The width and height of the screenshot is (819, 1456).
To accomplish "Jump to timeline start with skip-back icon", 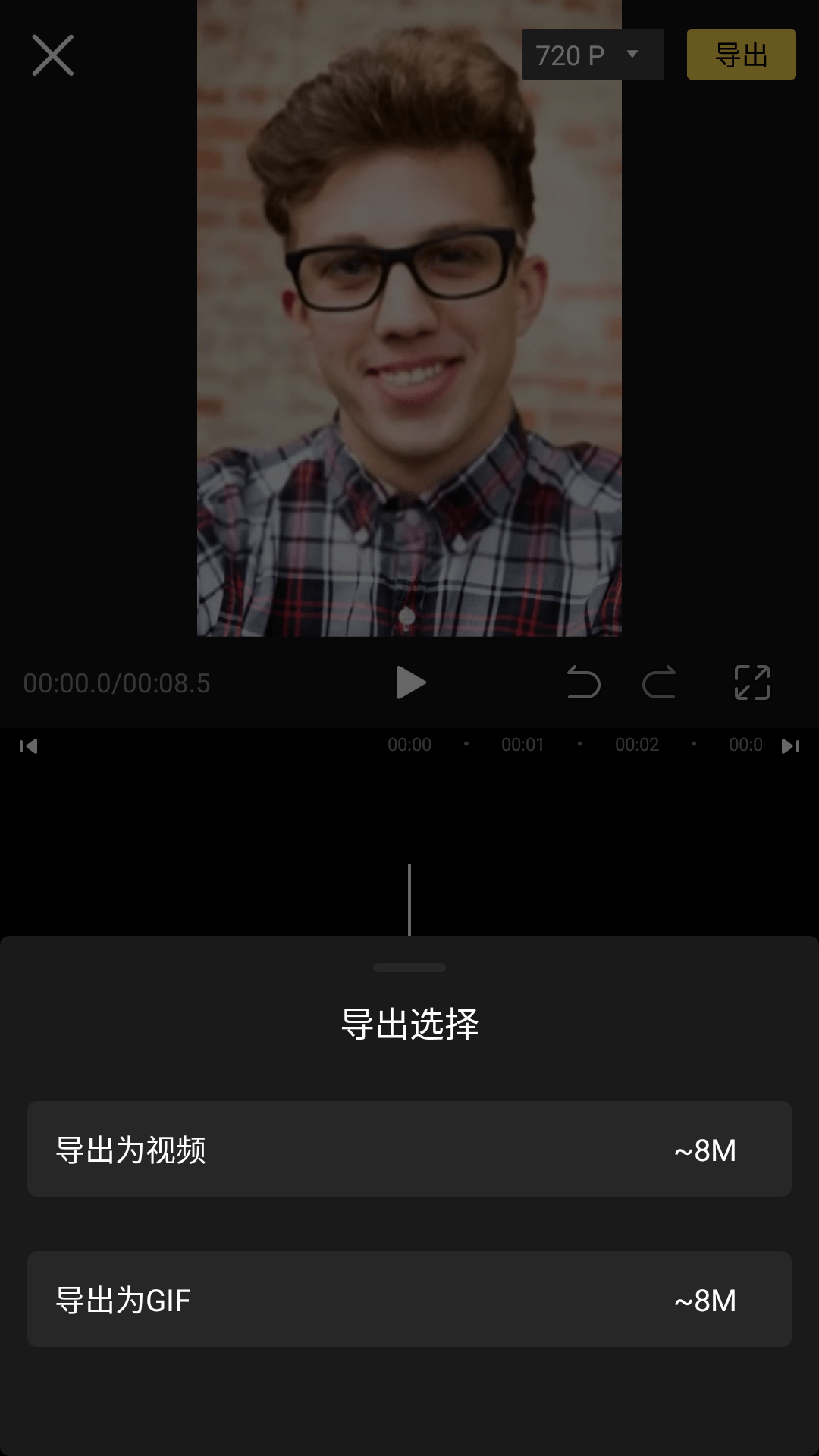I will (29, 745).
